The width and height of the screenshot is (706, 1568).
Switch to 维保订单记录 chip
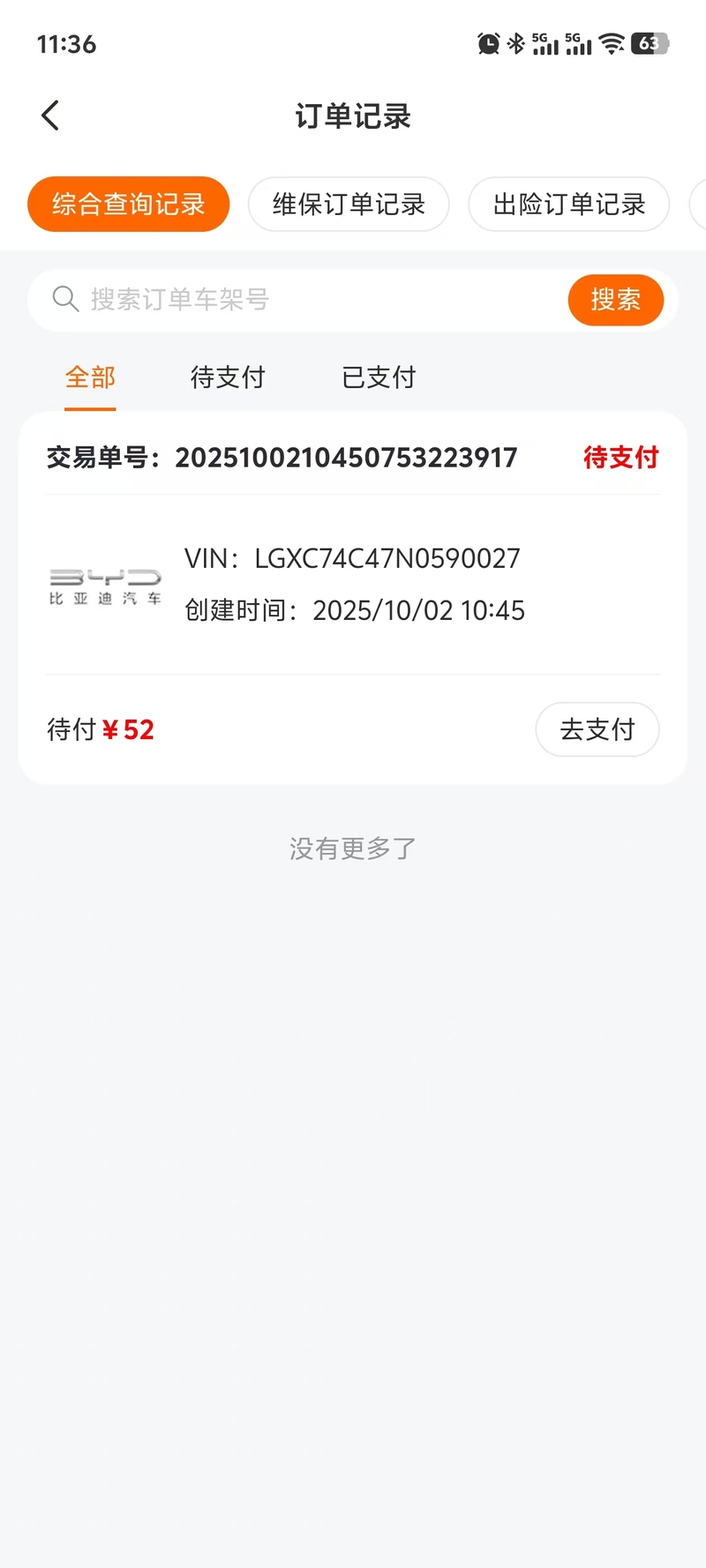click(349, 205)
